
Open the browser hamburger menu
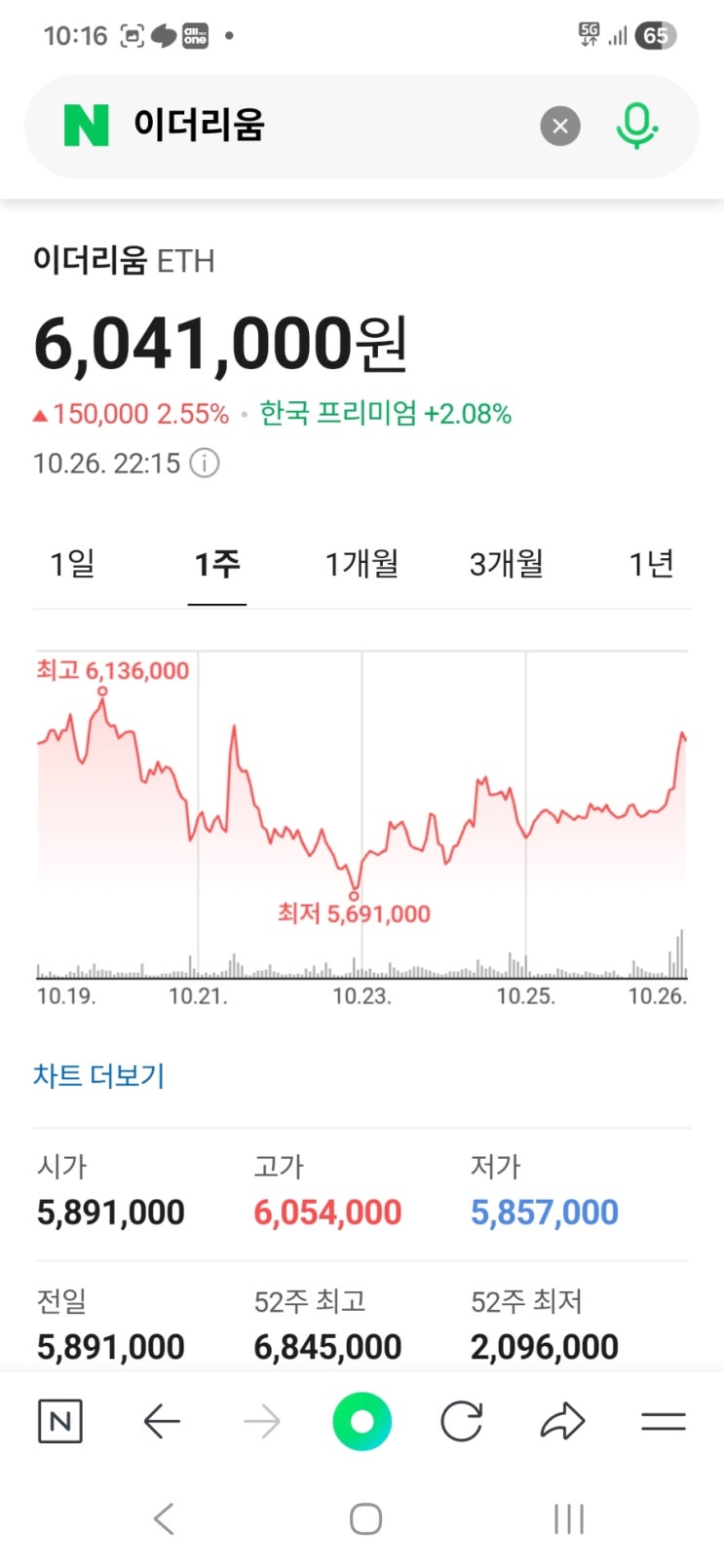664,1422
